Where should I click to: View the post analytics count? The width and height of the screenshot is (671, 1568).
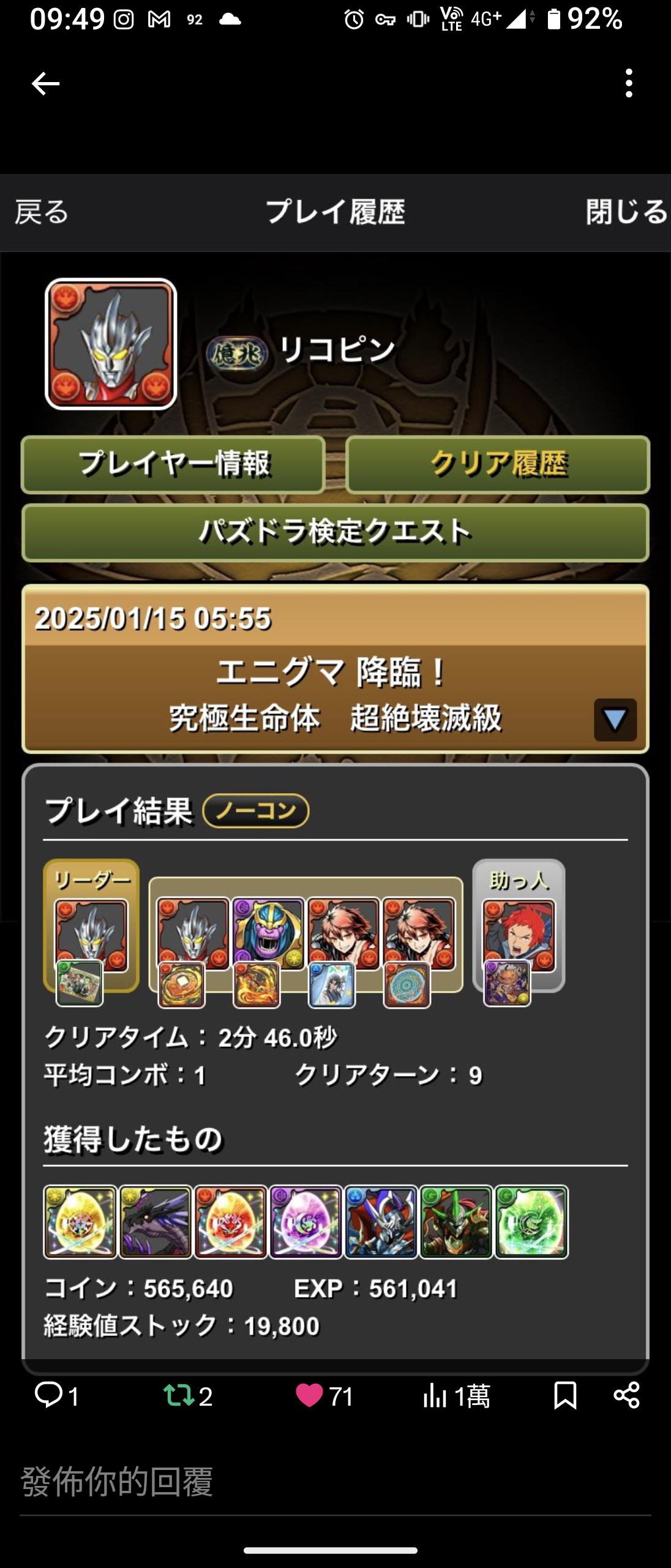pos(456,1396)
